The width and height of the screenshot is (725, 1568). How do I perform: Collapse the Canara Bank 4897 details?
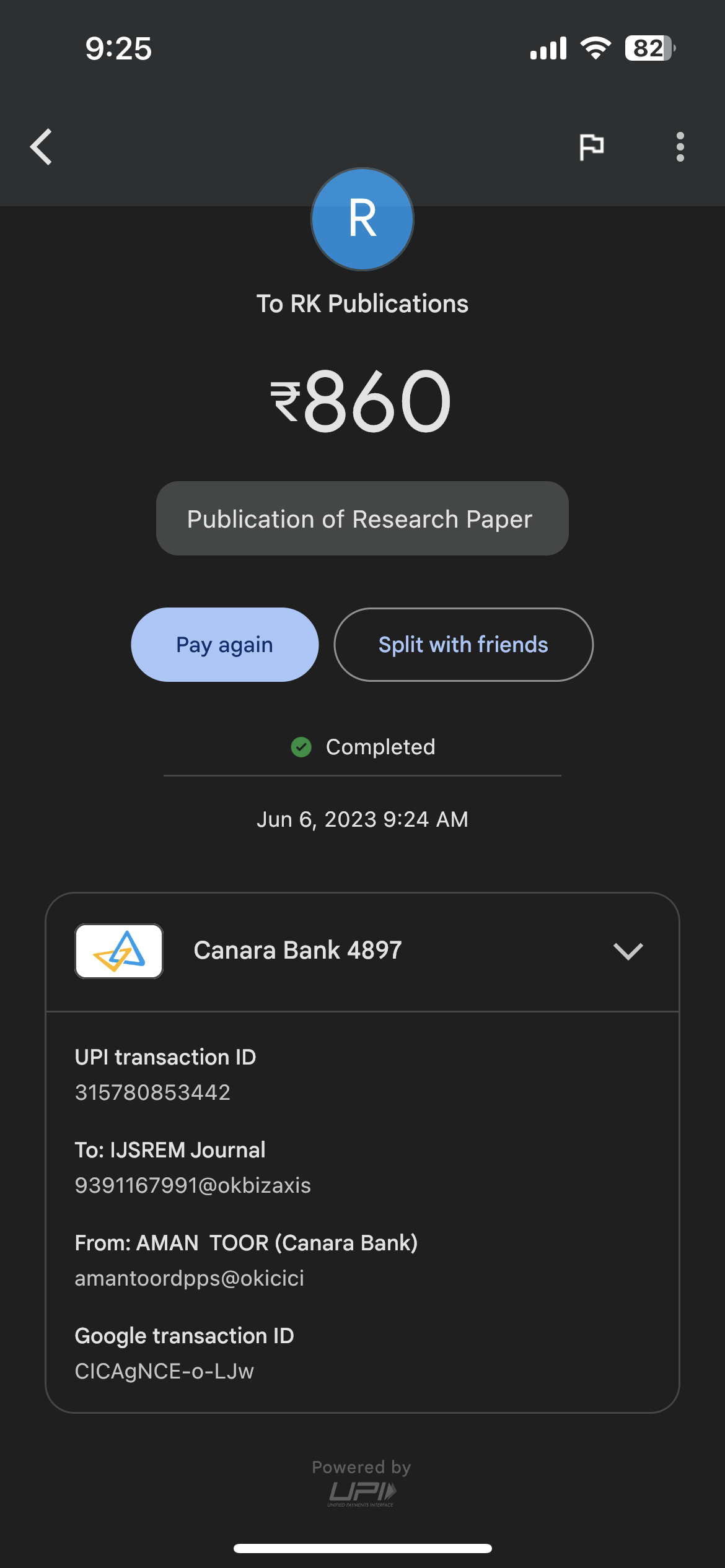pyautogui.click(x=628, y=951)
